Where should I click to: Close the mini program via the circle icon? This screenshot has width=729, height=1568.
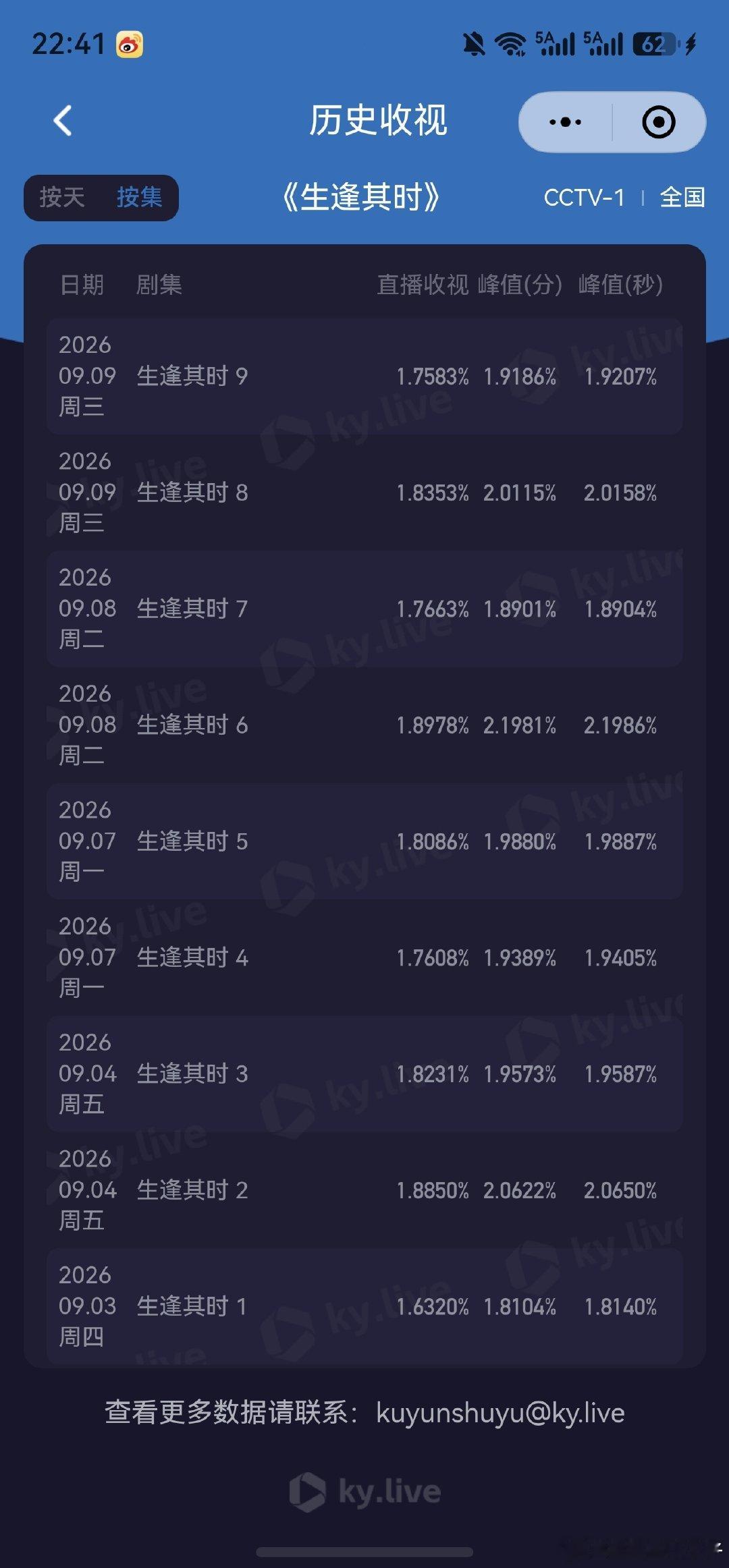[x=658, y=122]
